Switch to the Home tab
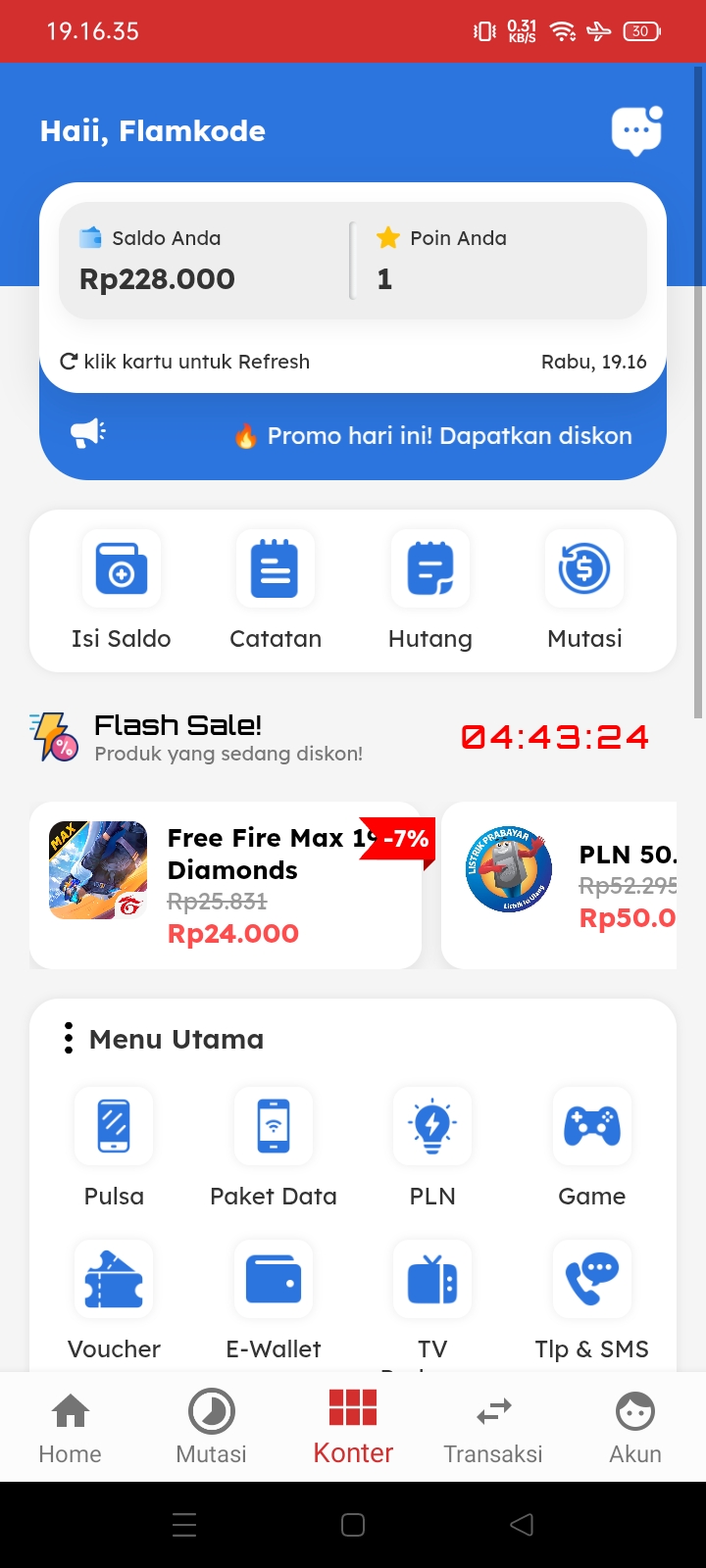The height and width of the screenshot is (1568, 706). point(71,1428)
